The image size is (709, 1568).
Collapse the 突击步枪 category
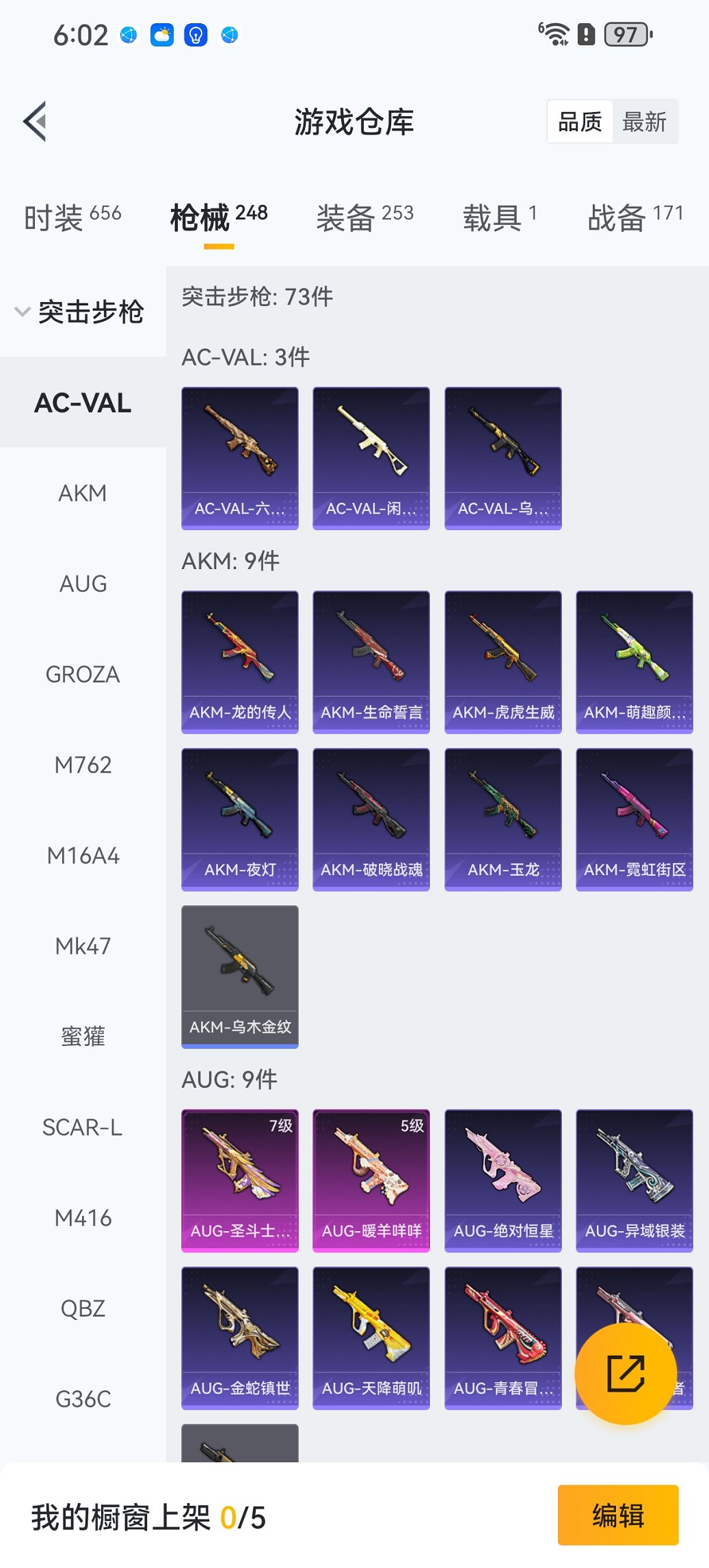[81, 312]
